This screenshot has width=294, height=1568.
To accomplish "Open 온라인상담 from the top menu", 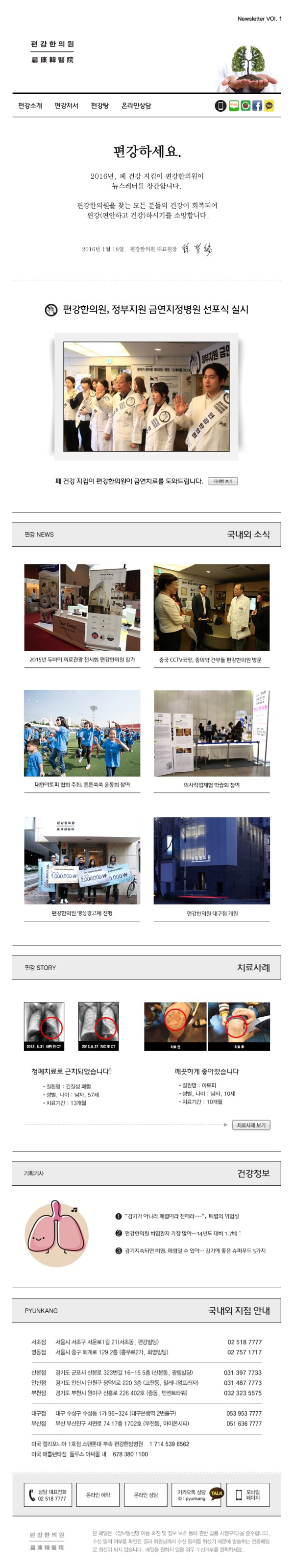I will point(136,106).
